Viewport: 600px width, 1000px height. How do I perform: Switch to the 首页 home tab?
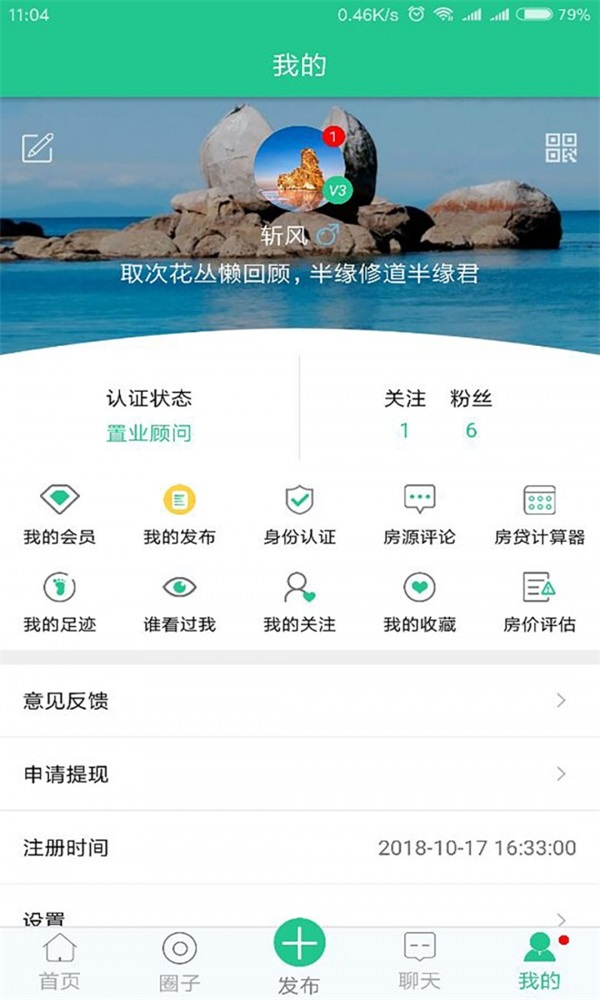[60, 961]
